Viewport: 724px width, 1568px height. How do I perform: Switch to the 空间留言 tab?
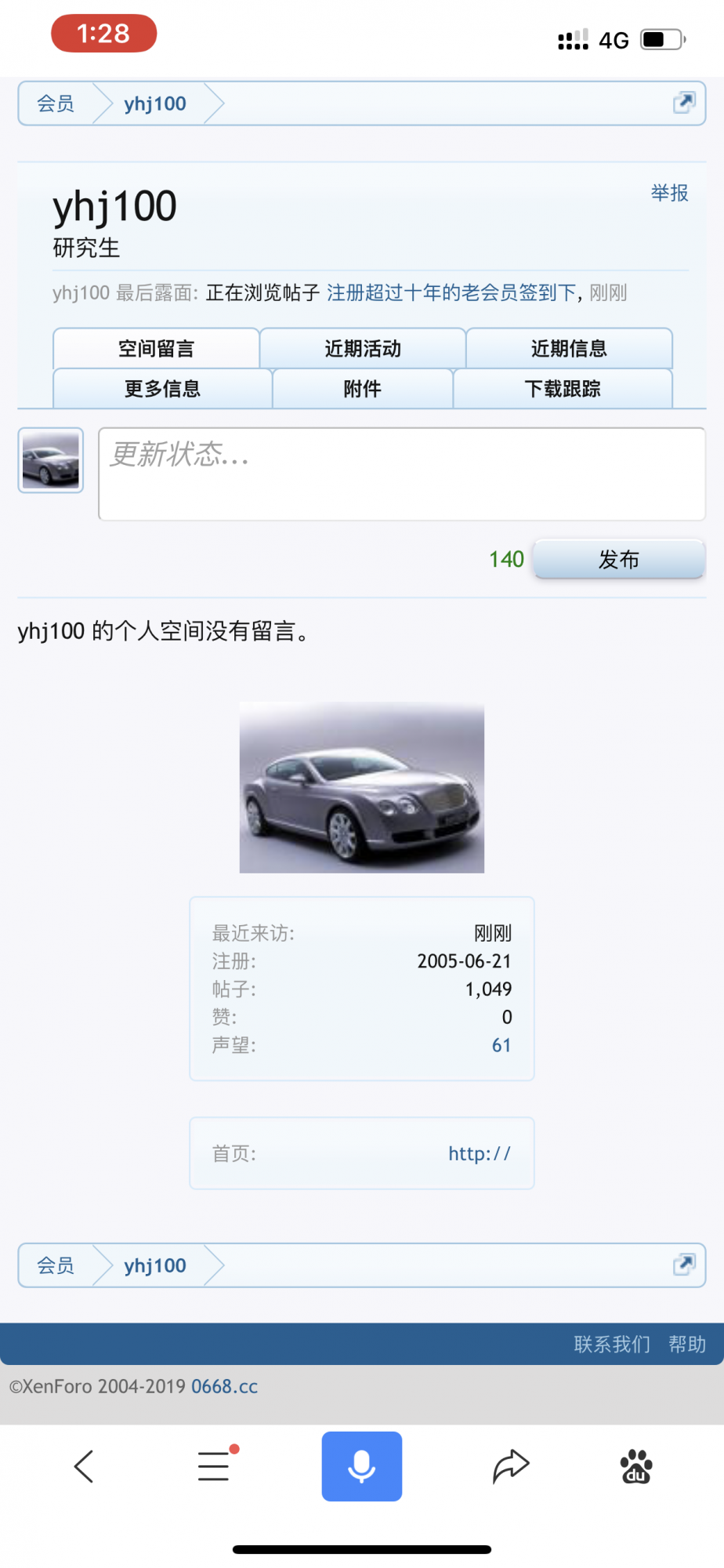(156, 348)
